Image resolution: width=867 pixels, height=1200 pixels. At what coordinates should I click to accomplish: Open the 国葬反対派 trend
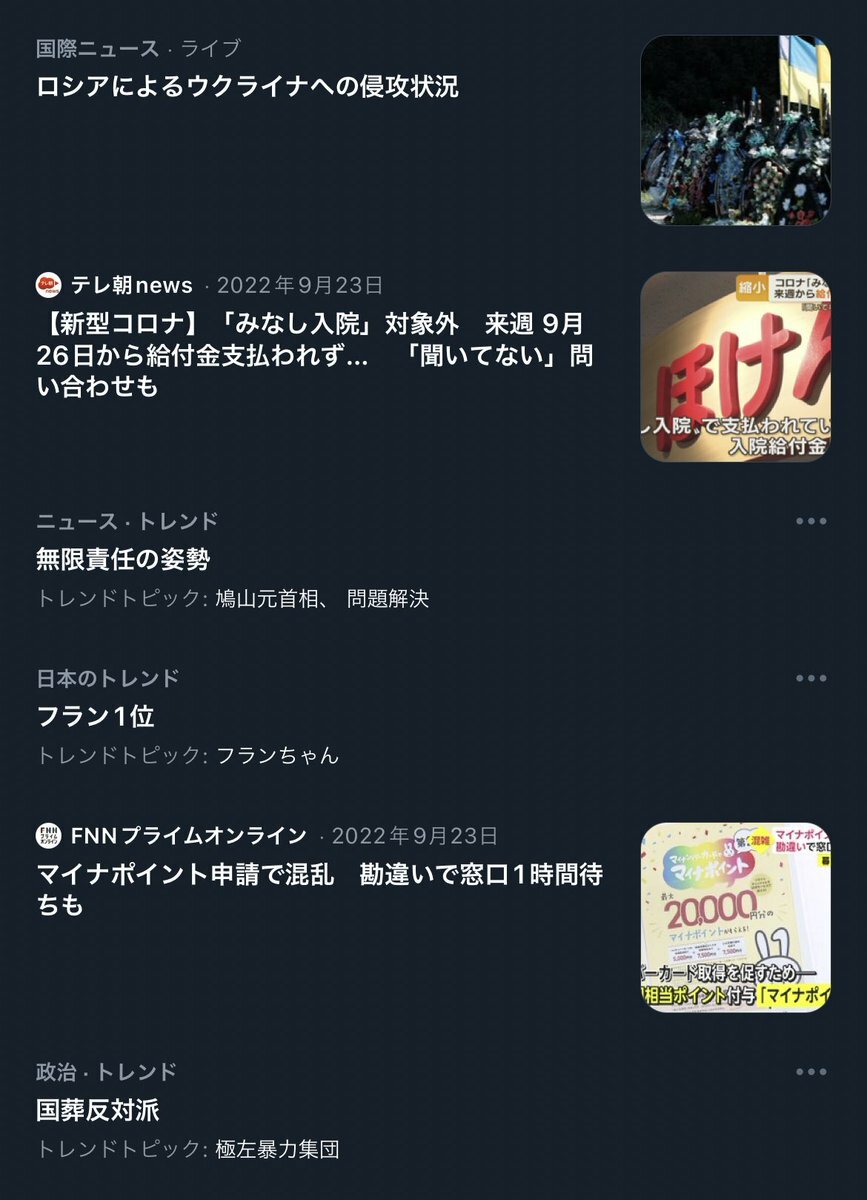point(98,1110)
